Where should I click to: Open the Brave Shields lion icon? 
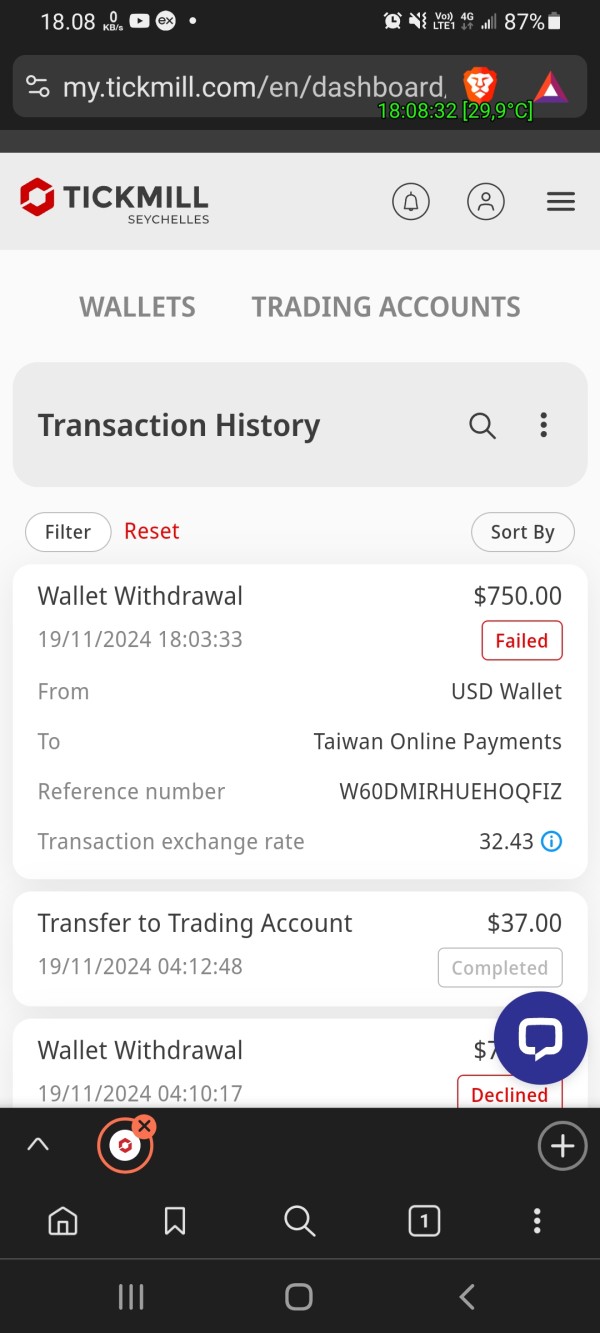(479, 84)
